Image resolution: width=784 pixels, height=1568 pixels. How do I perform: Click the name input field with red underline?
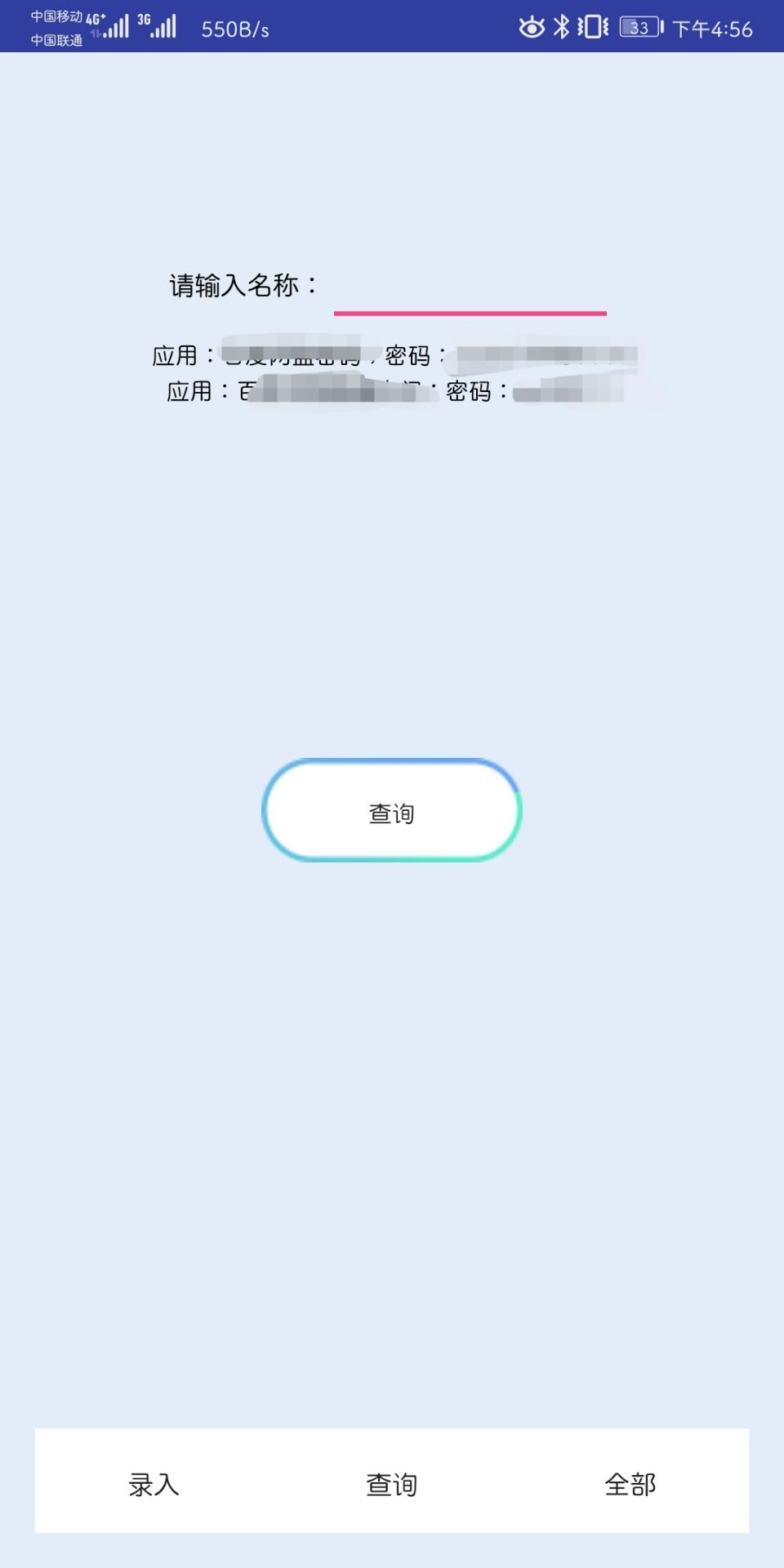470,298
